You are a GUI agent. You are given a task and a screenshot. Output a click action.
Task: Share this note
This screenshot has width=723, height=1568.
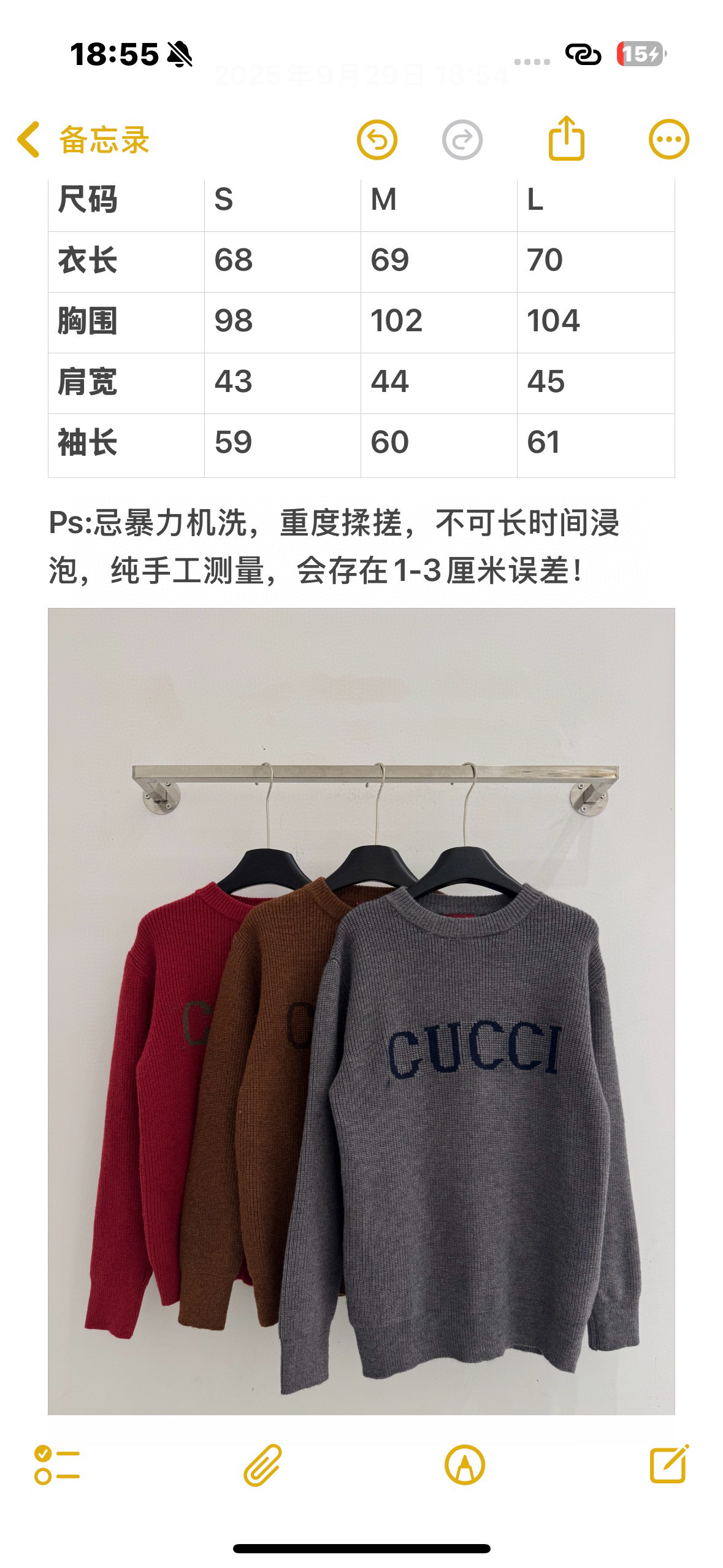click(x=565, y=139)
